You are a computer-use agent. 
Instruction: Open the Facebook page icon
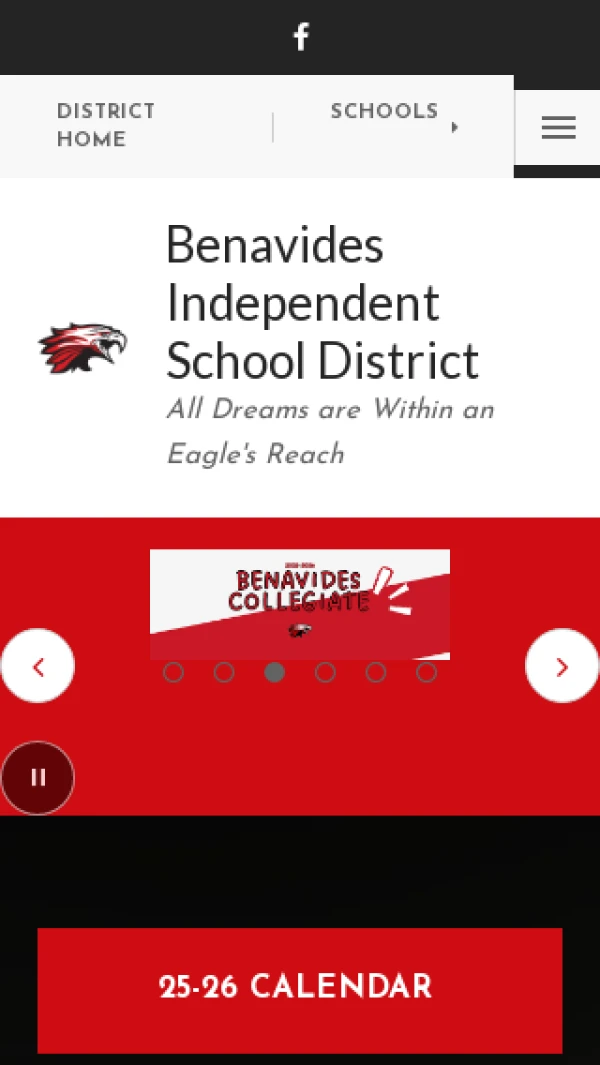coord(301,38)
